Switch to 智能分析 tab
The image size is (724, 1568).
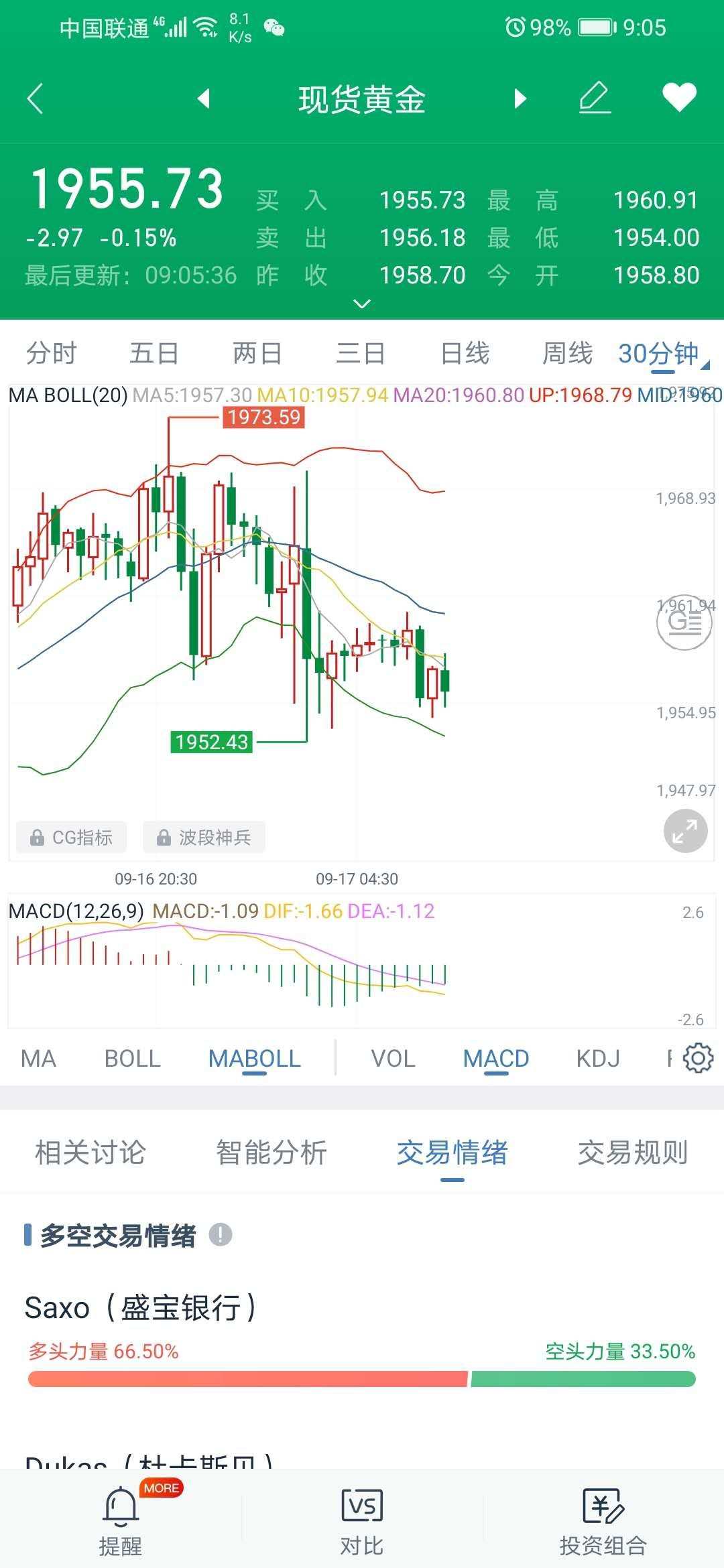coord(271,1153)
